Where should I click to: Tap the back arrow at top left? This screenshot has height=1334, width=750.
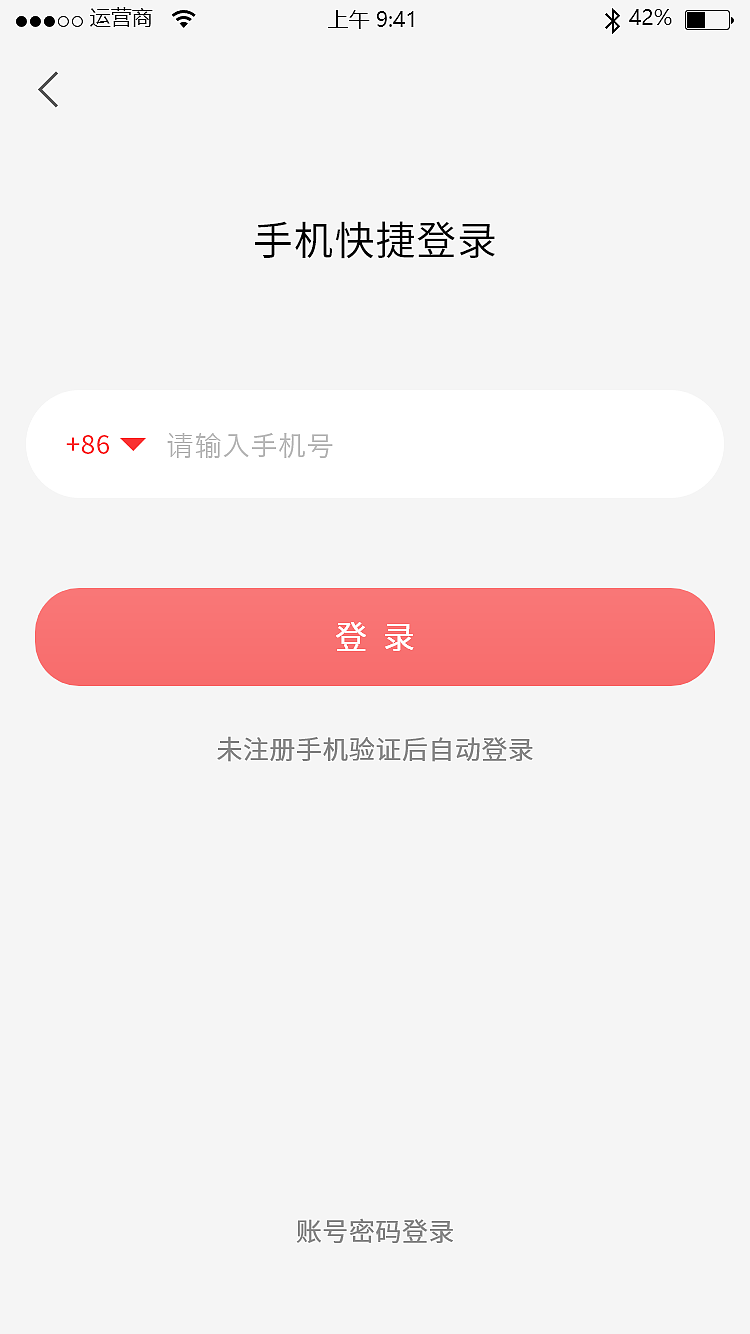click(48, 89)
